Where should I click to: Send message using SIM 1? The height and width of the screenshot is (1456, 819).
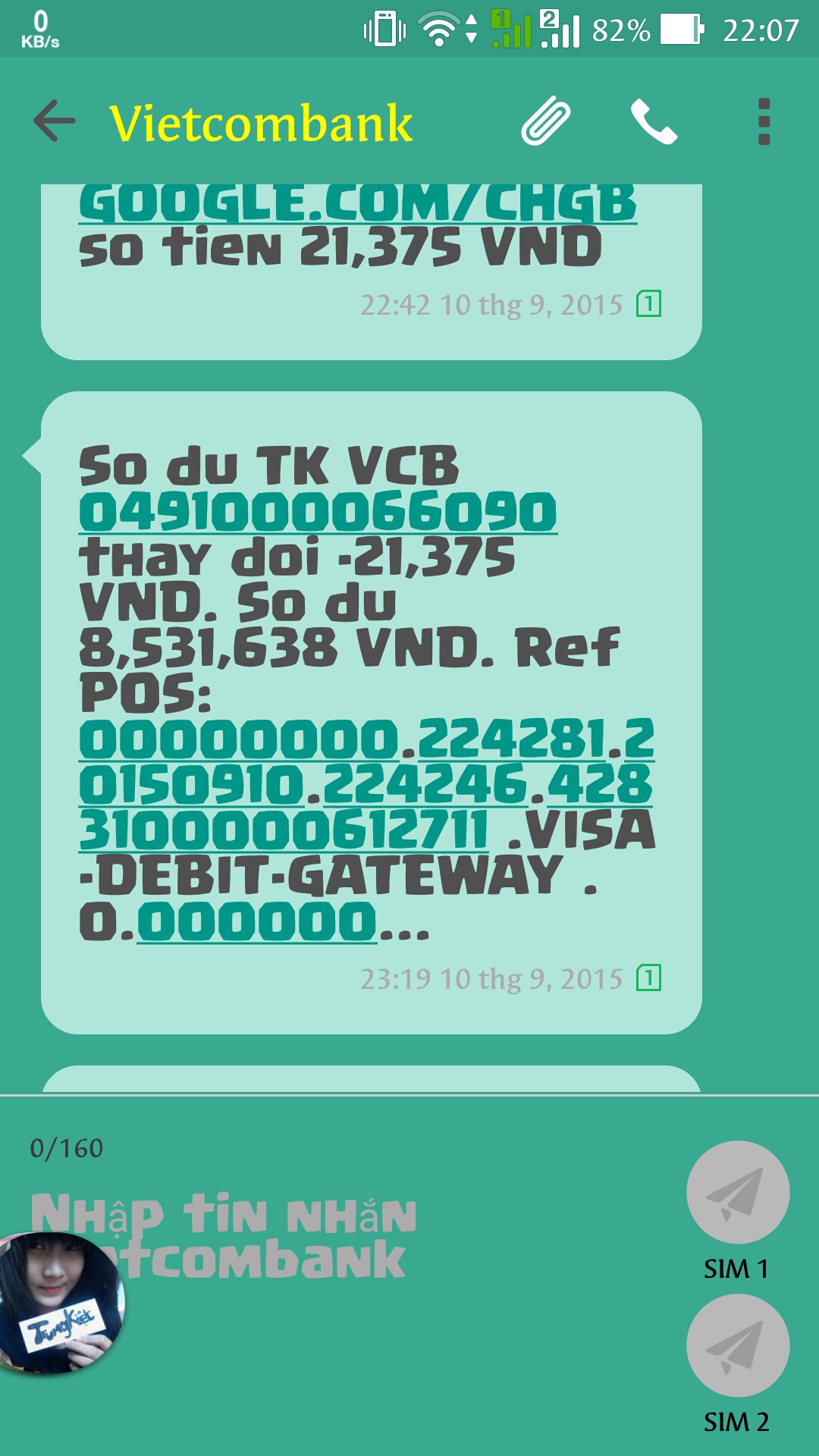[737, 1192]
